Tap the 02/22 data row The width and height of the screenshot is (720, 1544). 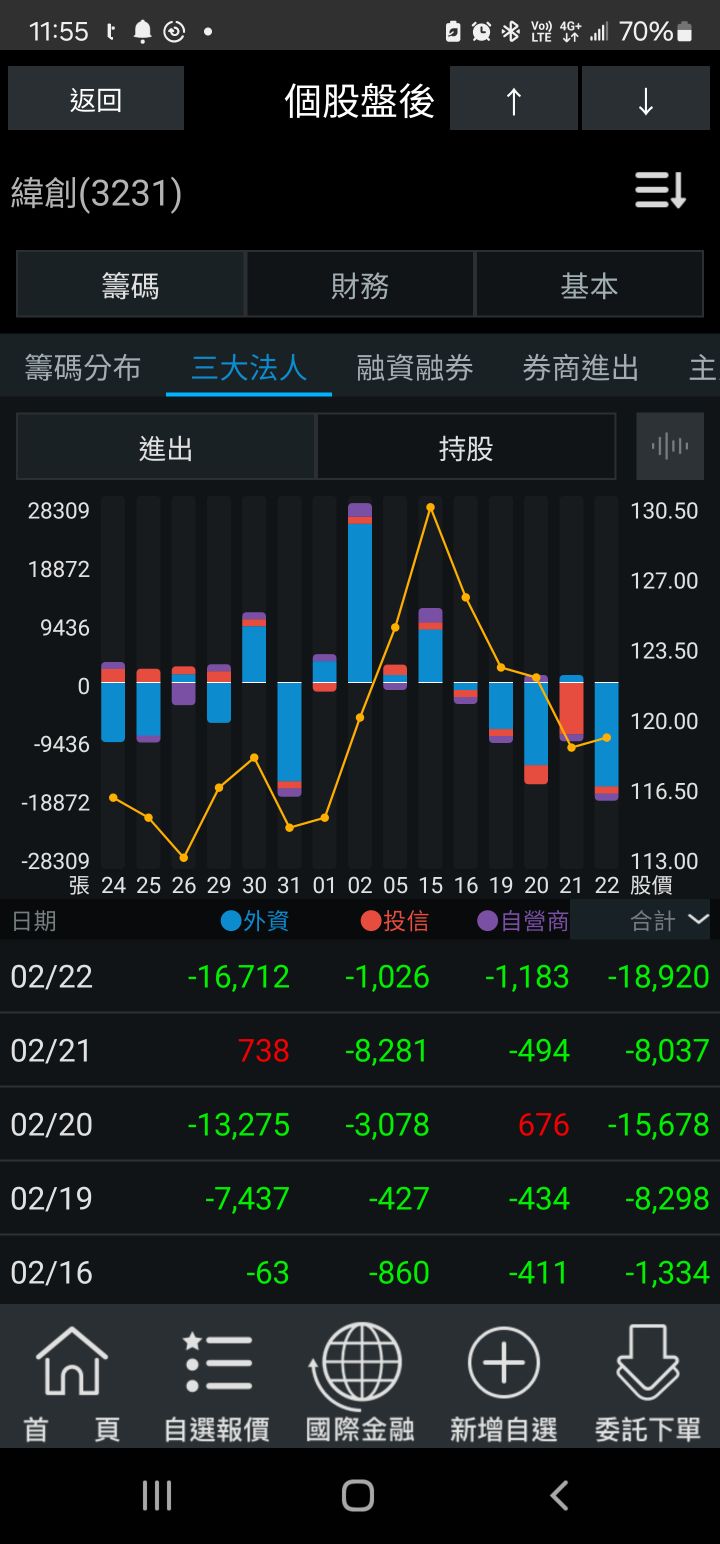point(360,976)
